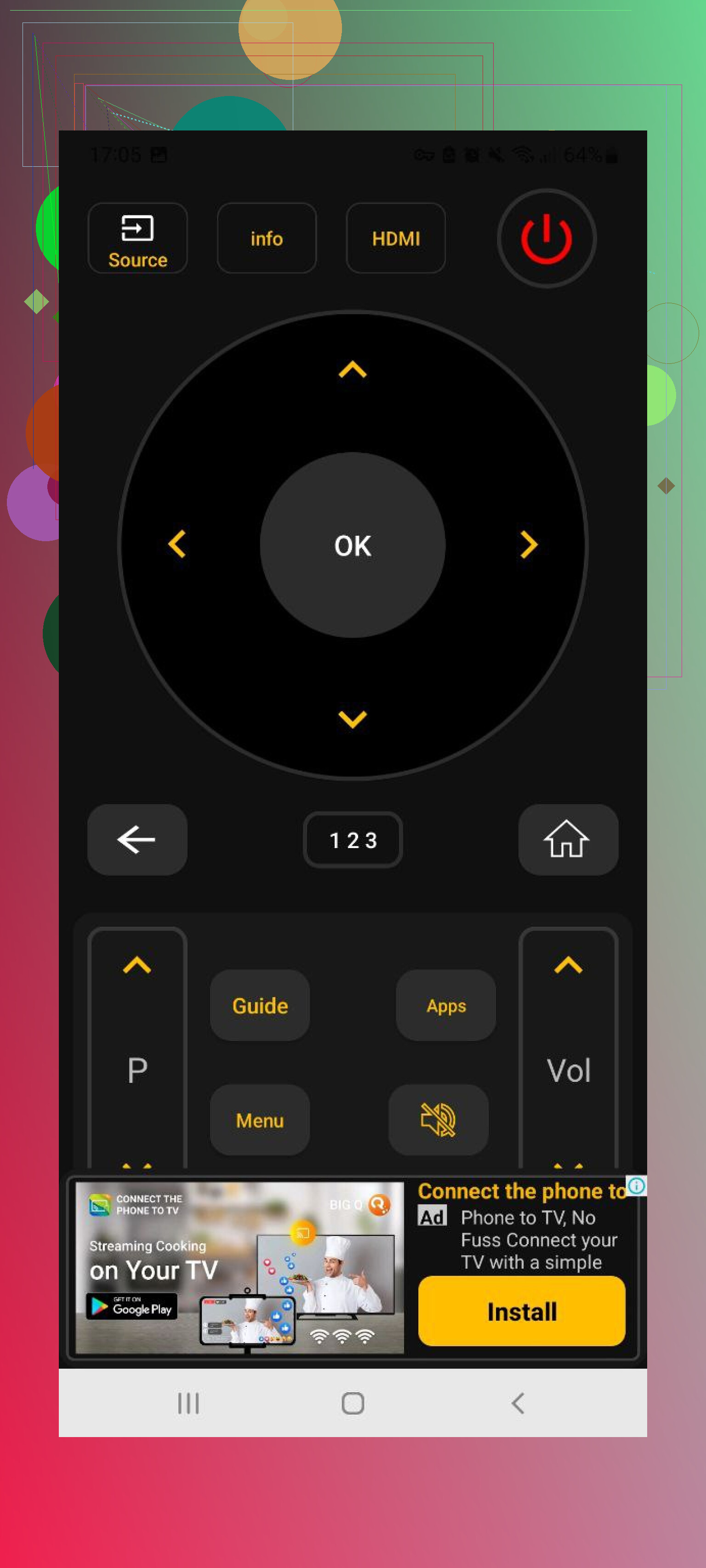Open the system recent apps button

[188, 1404]
